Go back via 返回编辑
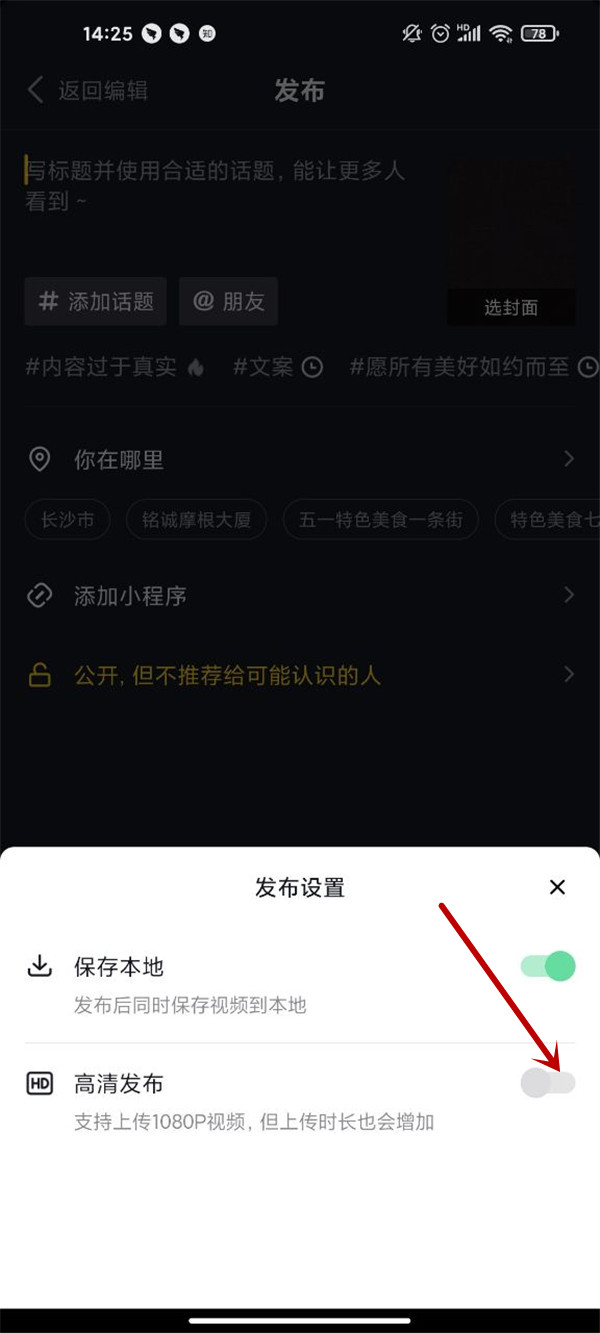 pyautogui.click(x=88, y=91)
